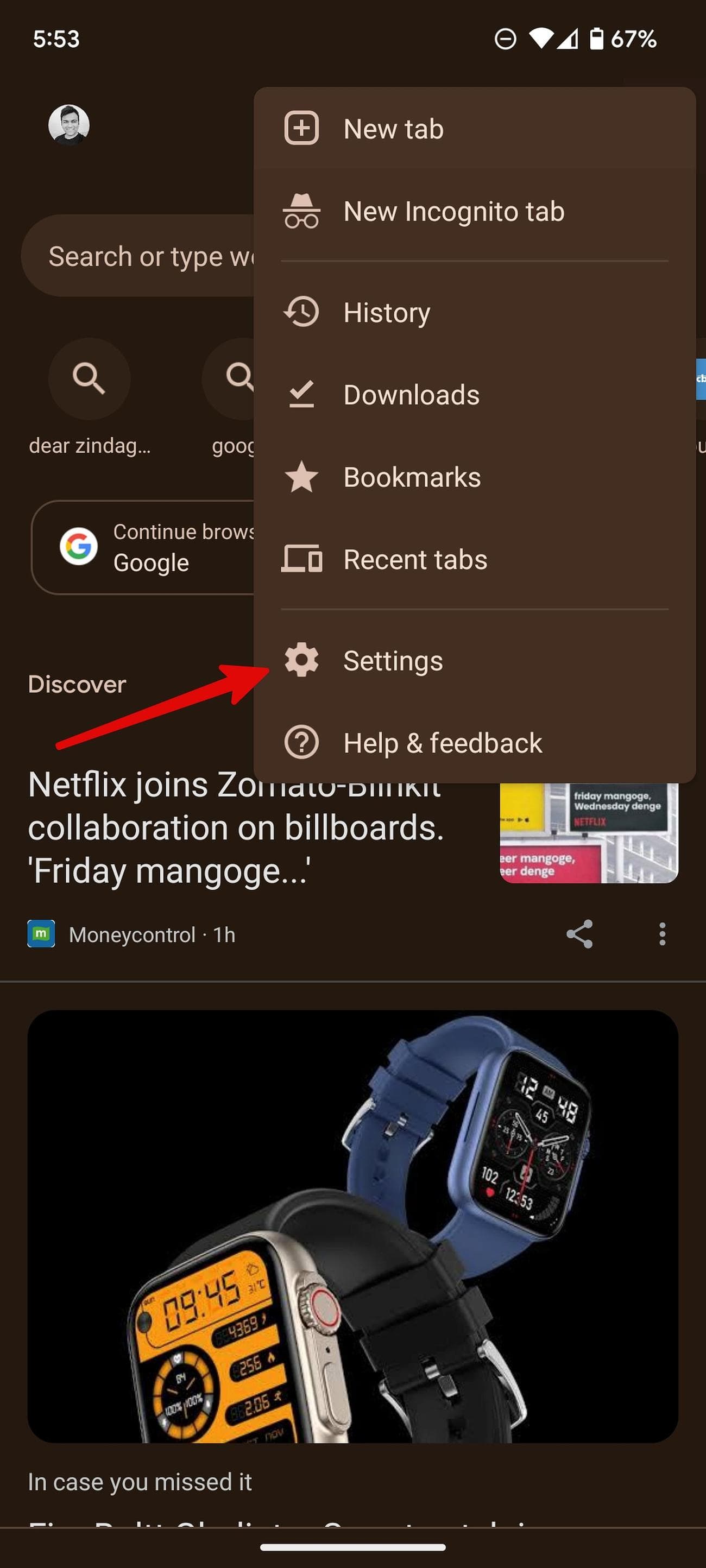Click the Recent tabs devices icon

(x=301, y=559)
